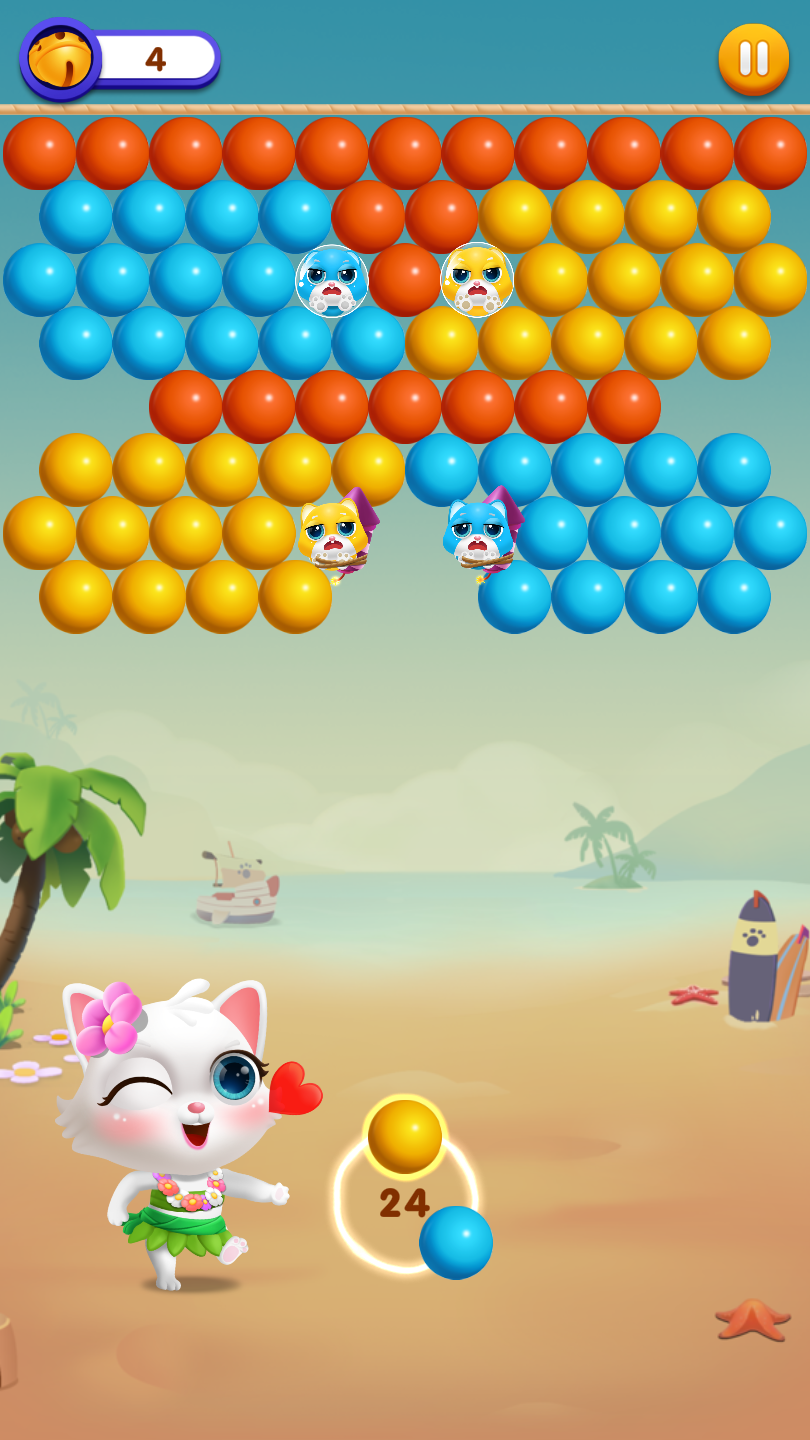Aim at yellow kitten in bubble

477,280
